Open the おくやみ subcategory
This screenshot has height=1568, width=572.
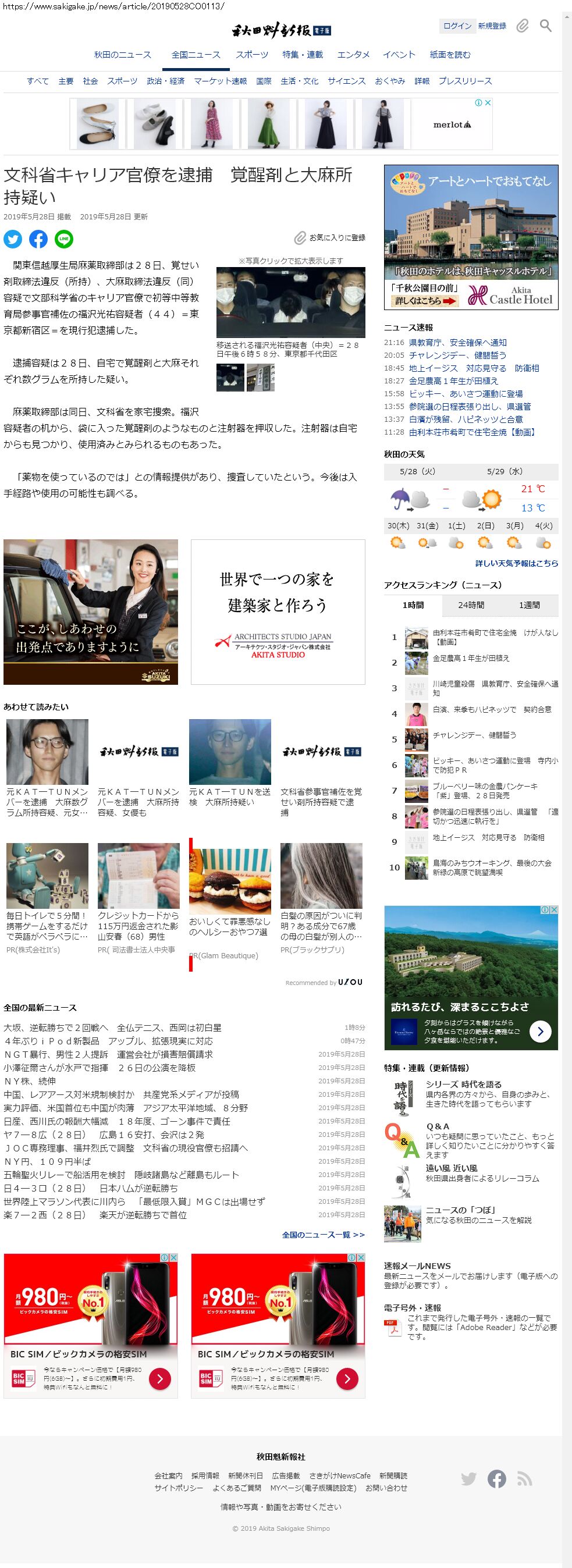click(389, 81)
